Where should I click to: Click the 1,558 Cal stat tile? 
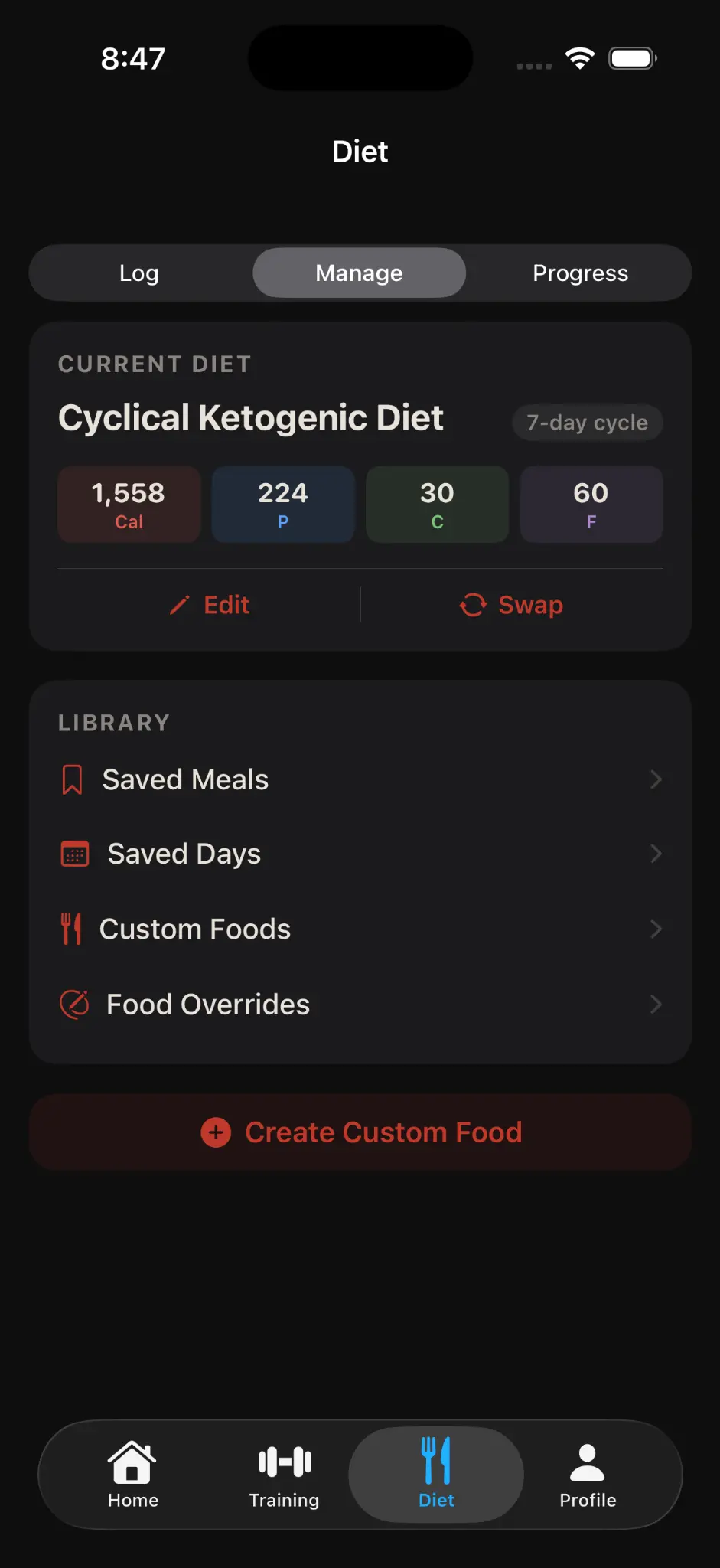pos(128,504)
